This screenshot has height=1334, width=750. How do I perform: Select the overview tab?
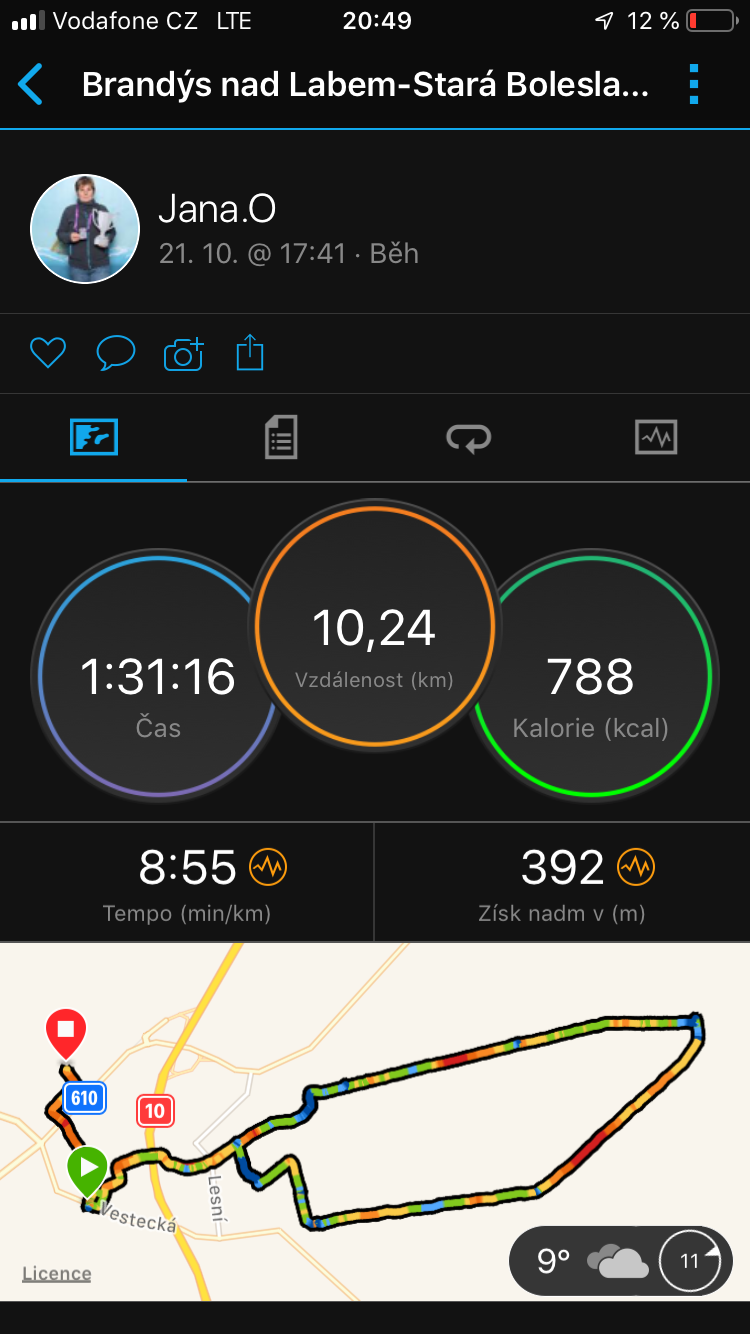click(x=94, y=438)
